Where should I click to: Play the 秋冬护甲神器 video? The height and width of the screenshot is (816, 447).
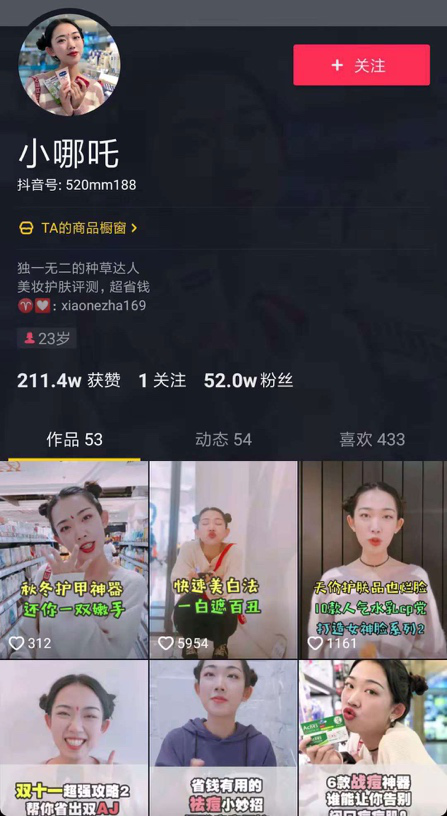click(74, 560)
